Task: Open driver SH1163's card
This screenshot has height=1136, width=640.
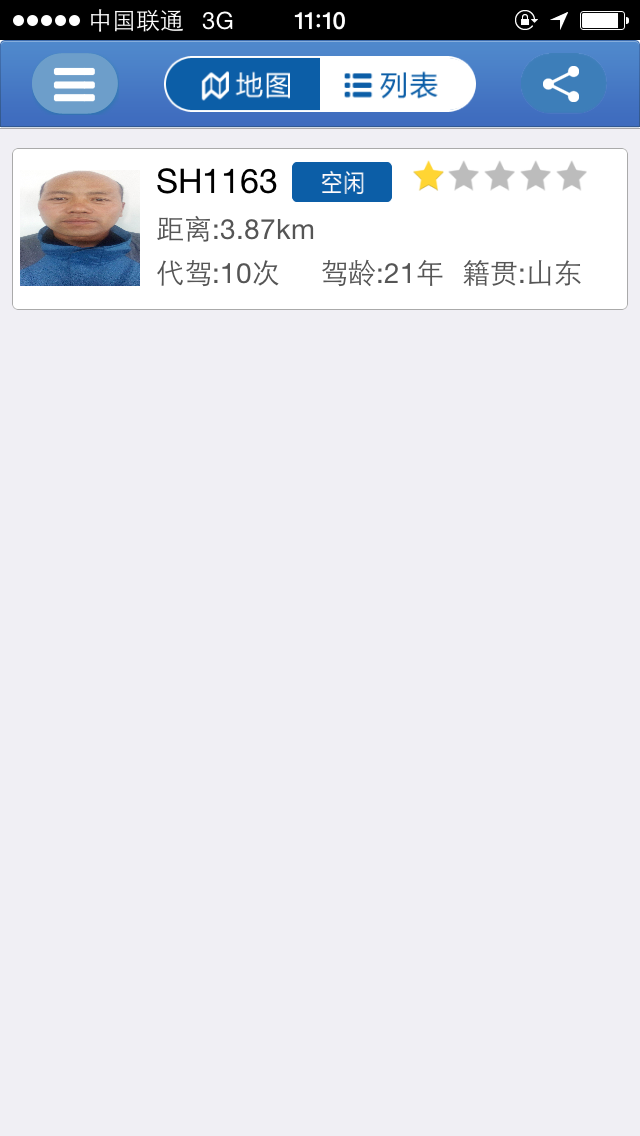Action: point(320,229)
